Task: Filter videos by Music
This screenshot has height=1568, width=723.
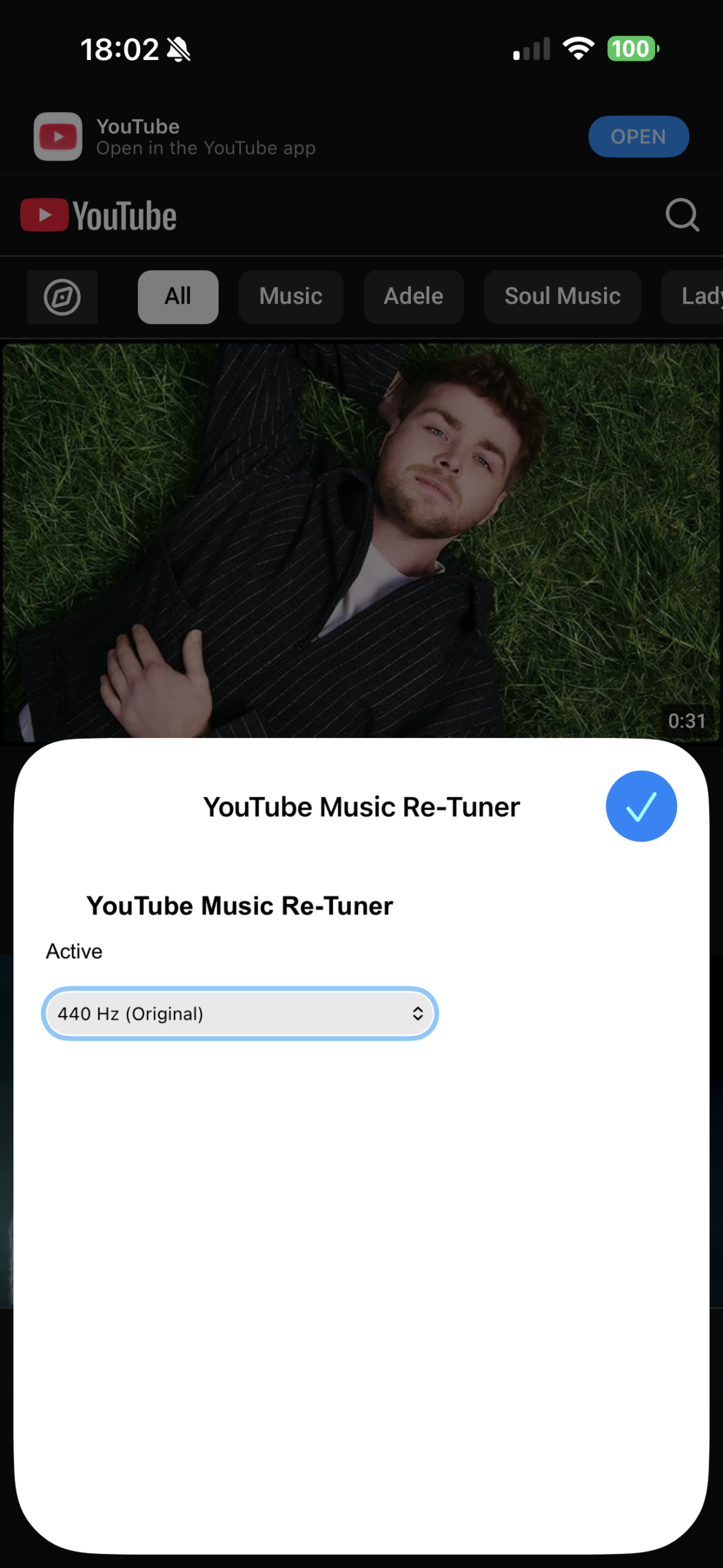Action: (291, 297)
